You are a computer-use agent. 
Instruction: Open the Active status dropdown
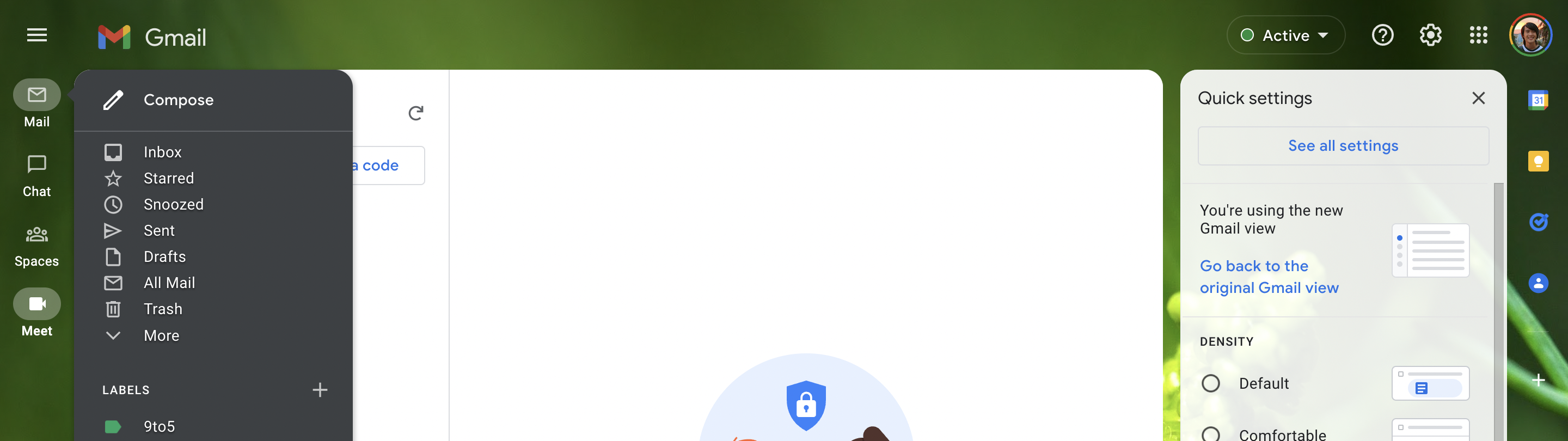pyautogui.click(x=1285, y=35)
